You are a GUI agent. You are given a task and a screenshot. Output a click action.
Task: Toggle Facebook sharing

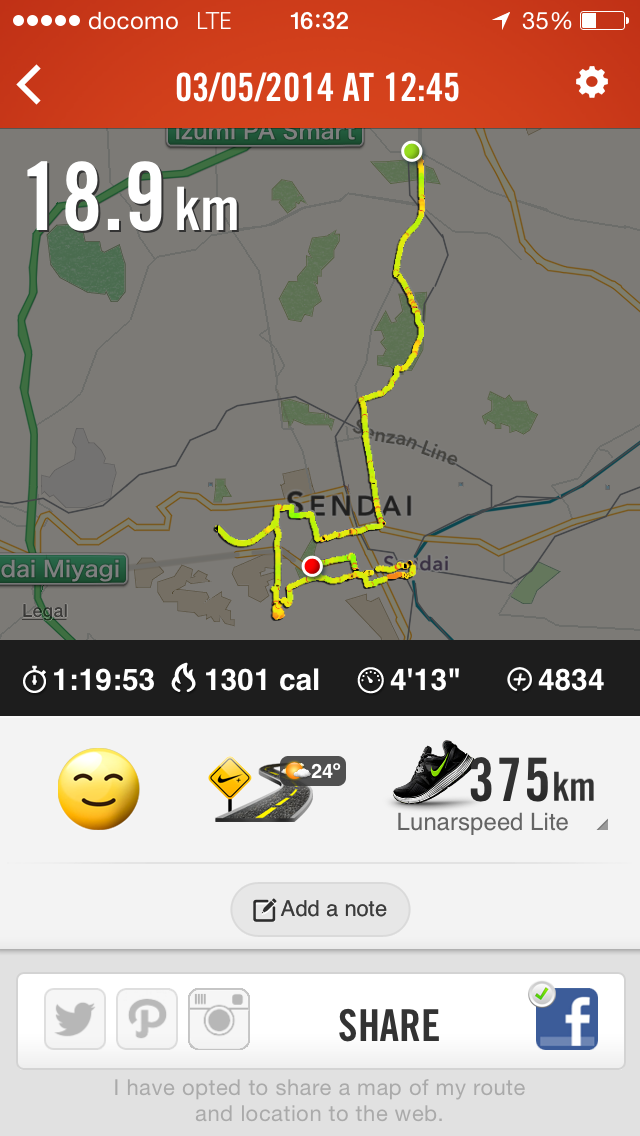tap(566, 1017)
